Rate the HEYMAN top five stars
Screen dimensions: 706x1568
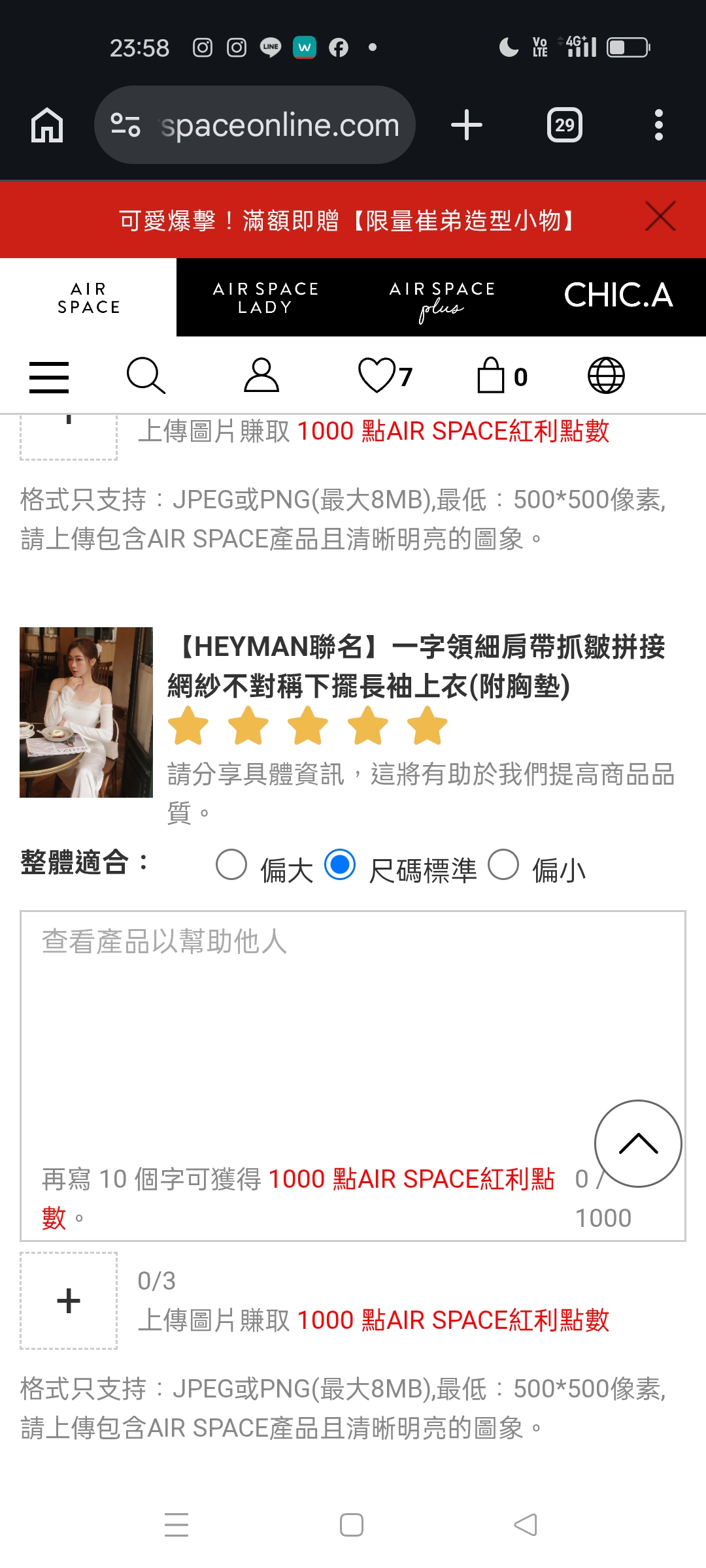tap(428, 727)
